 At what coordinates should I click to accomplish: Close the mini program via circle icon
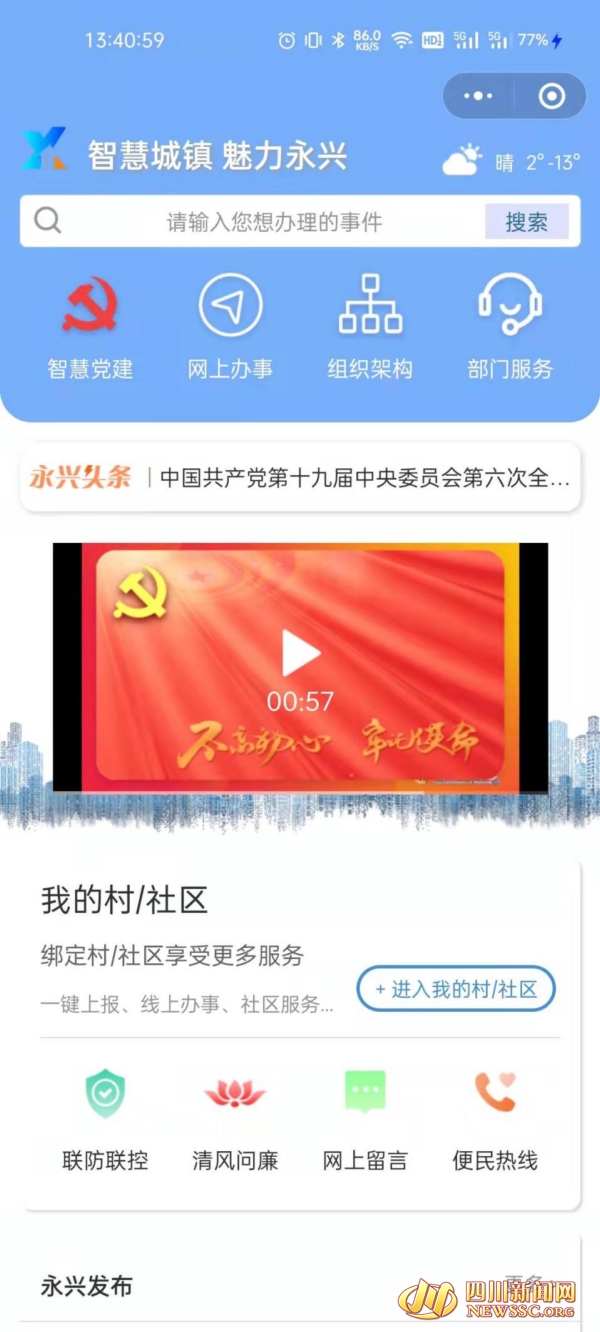551,97
